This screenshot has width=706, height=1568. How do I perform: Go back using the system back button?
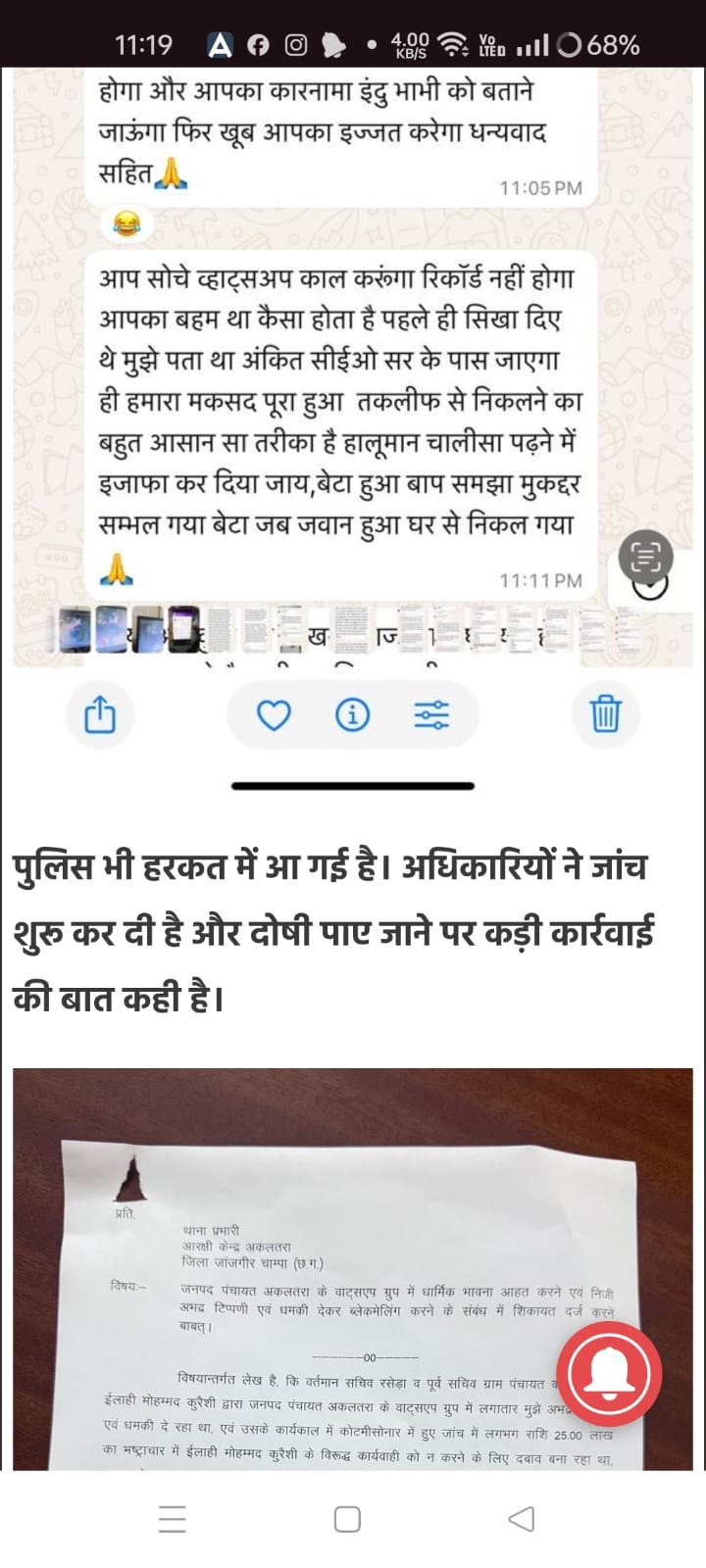(x=522, y=1519)
